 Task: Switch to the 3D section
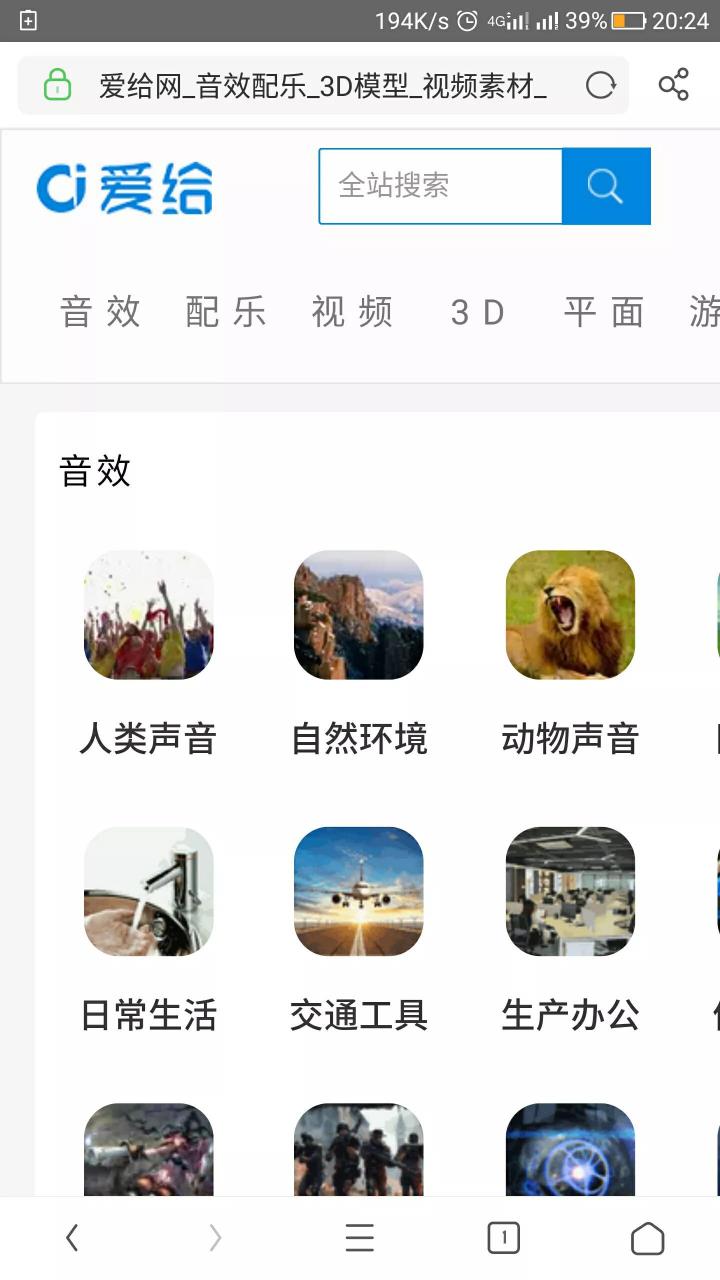coord(478,312)
